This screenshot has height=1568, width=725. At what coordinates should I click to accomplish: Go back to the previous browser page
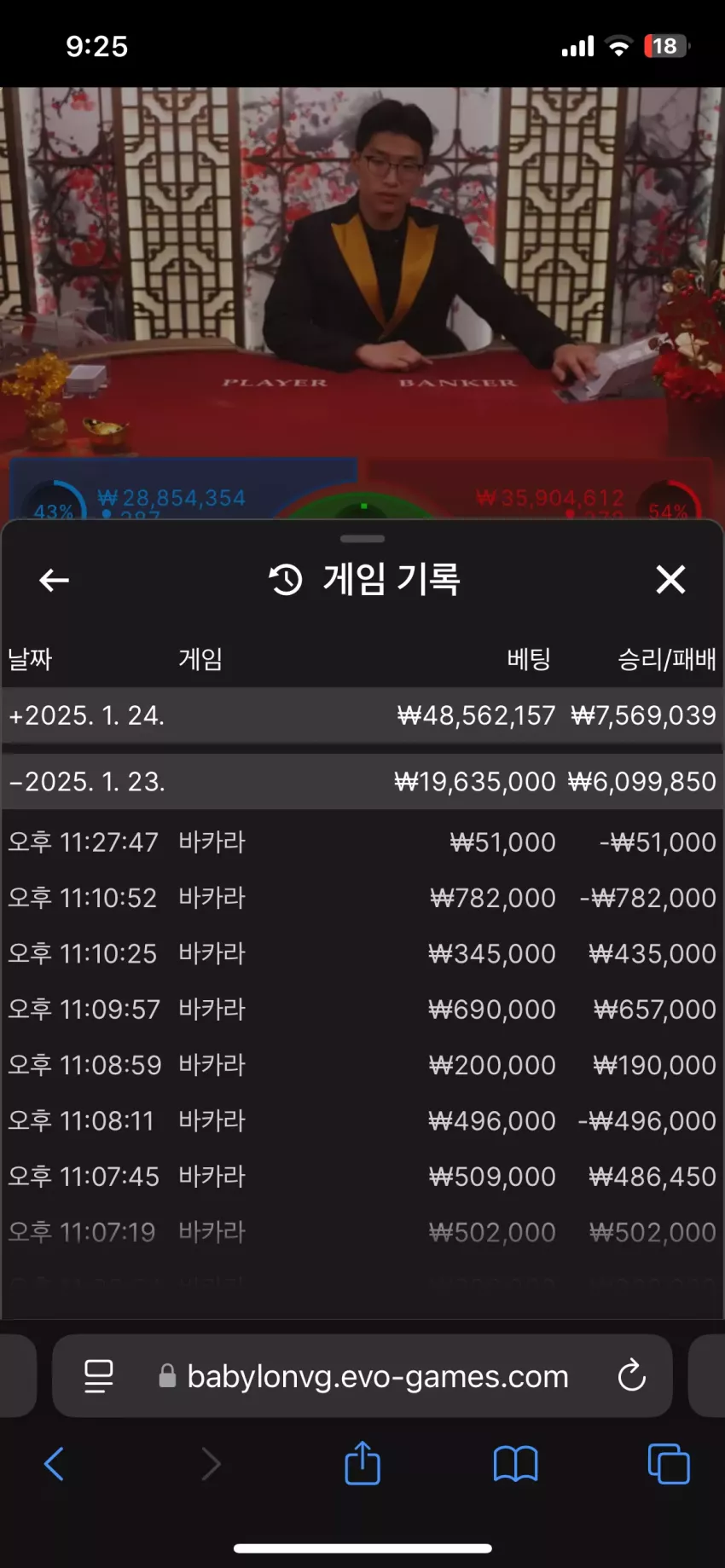pos(54,1464)
